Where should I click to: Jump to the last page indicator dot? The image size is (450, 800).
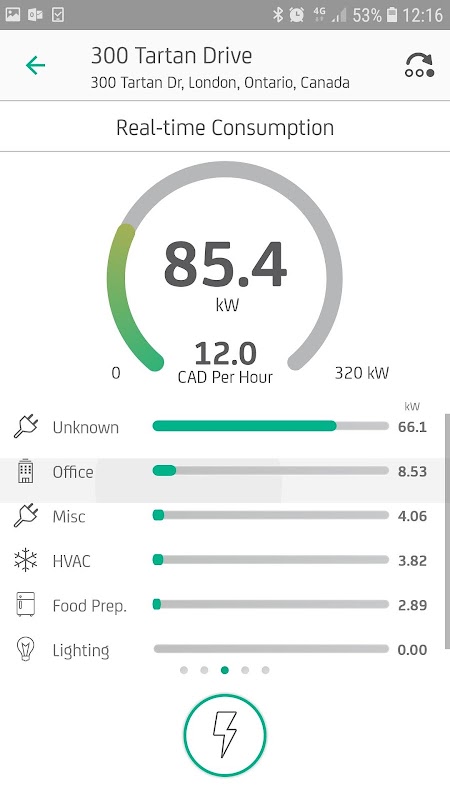[x=265, y=670]
